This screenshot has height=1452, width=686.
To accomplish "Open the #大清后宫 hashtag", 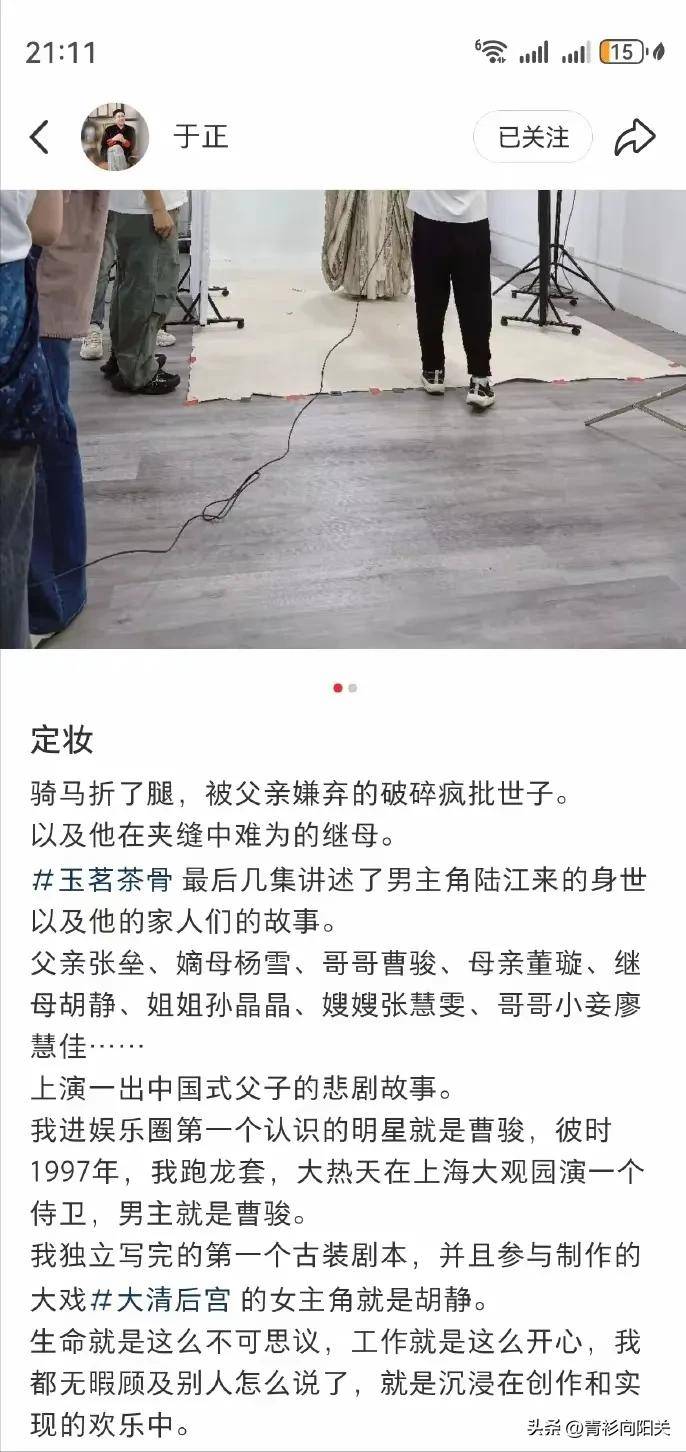I will (161, 1301).
